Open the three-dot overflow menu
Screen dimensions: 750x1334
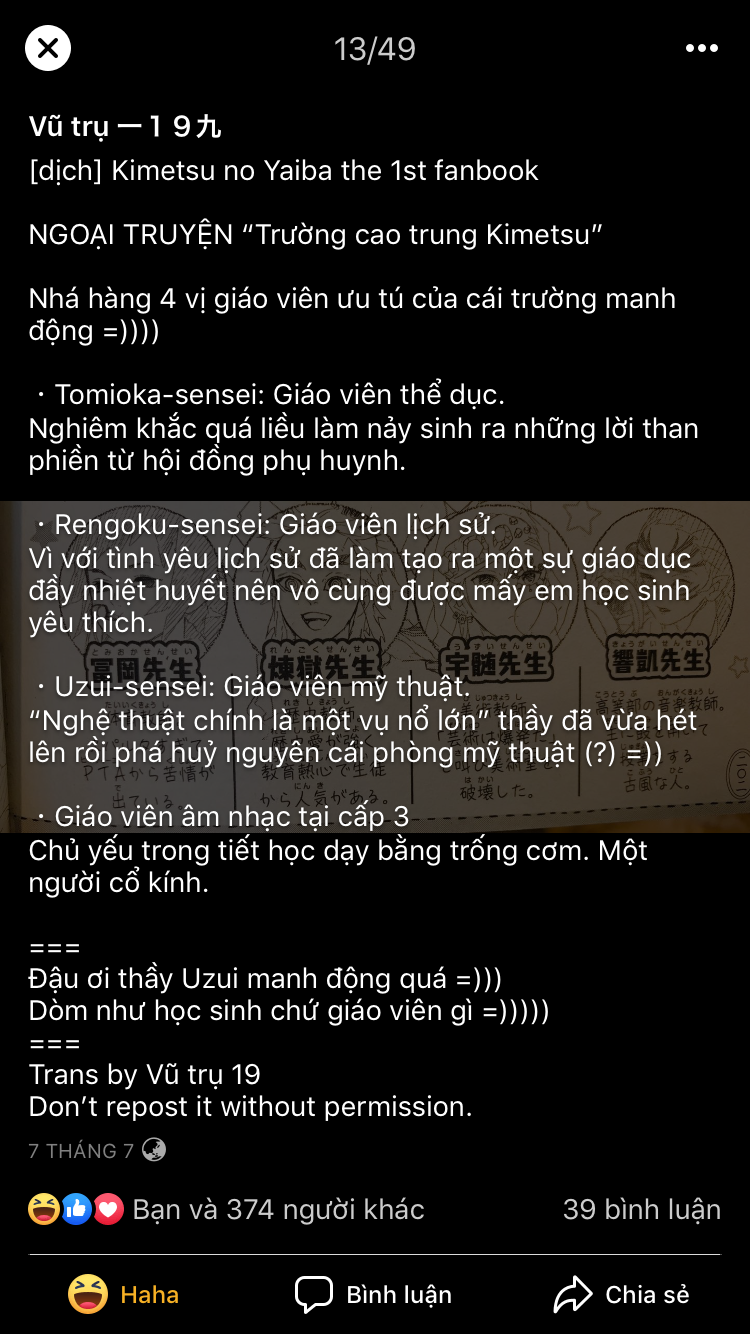coord(701,49)
